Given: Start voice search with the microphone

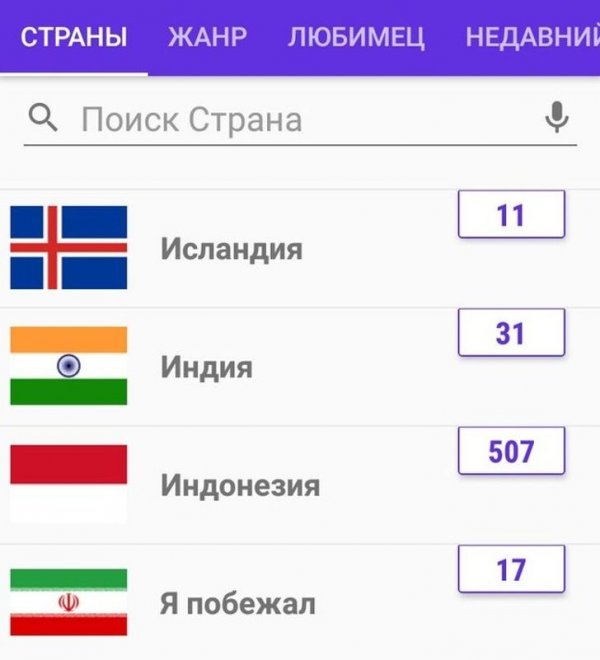Looking at the screenshot, I should click(x=557, y=119).
